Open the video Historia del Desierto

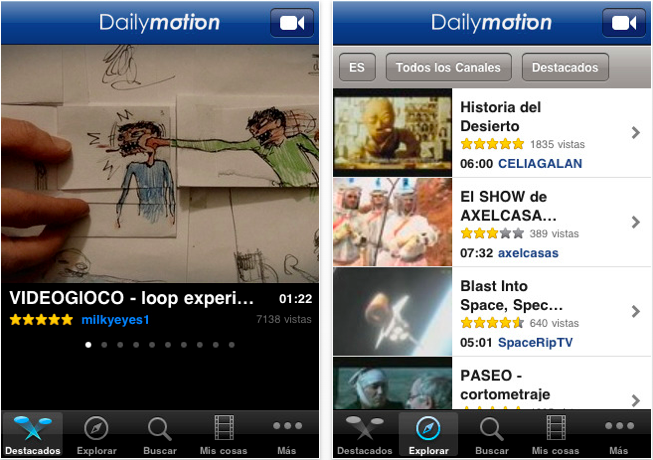point(492,133)
